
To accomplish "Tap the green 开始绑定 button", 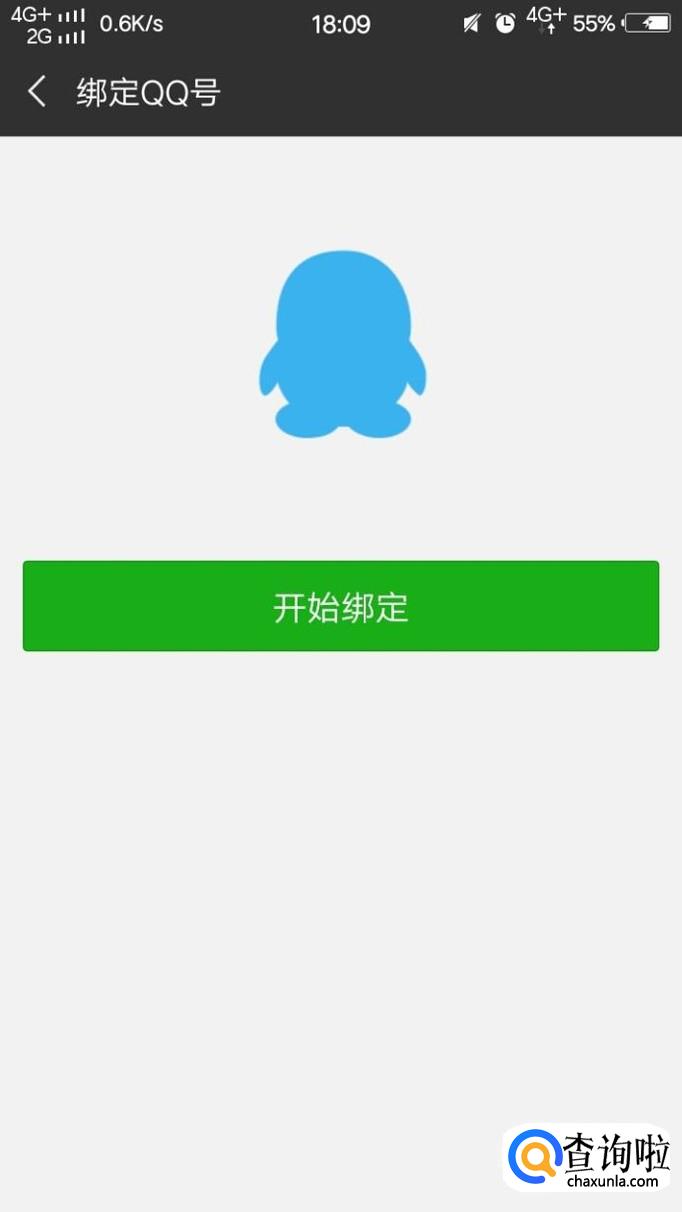I will click(x=341, y=606).
